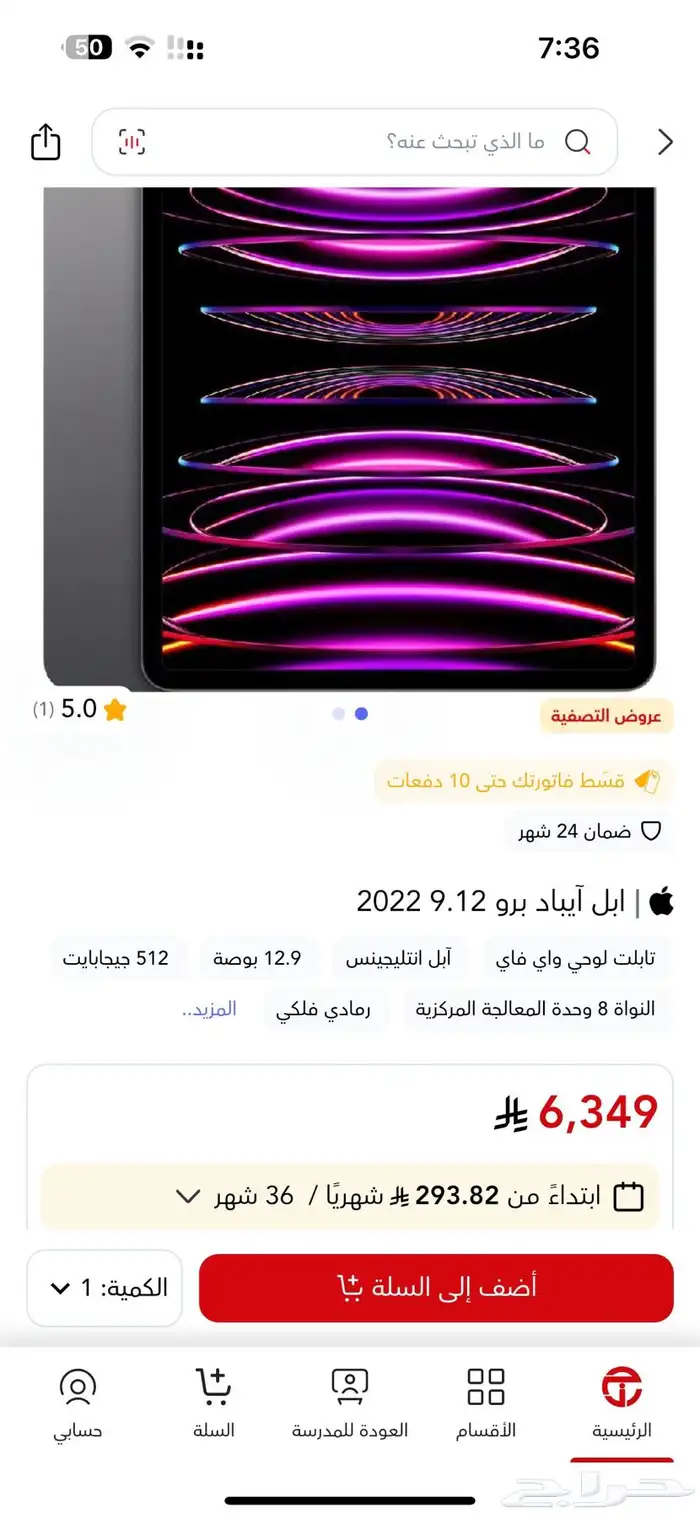View the 24 month warranty details
The width and height of the screenshot is (700, 1518).
click(x=589, y=831)
